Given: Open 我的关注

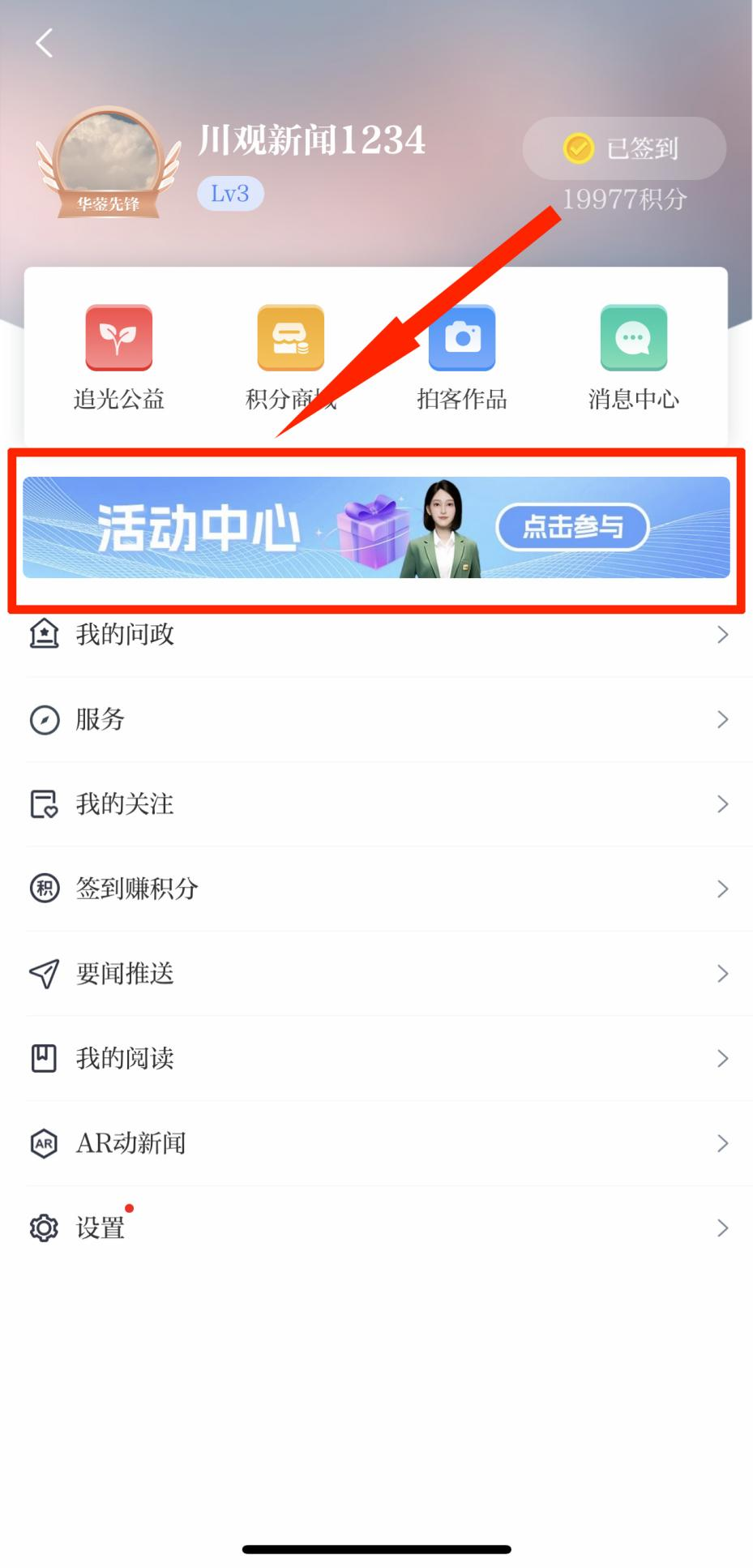Looking at the screenshot, I should (376, 804).
